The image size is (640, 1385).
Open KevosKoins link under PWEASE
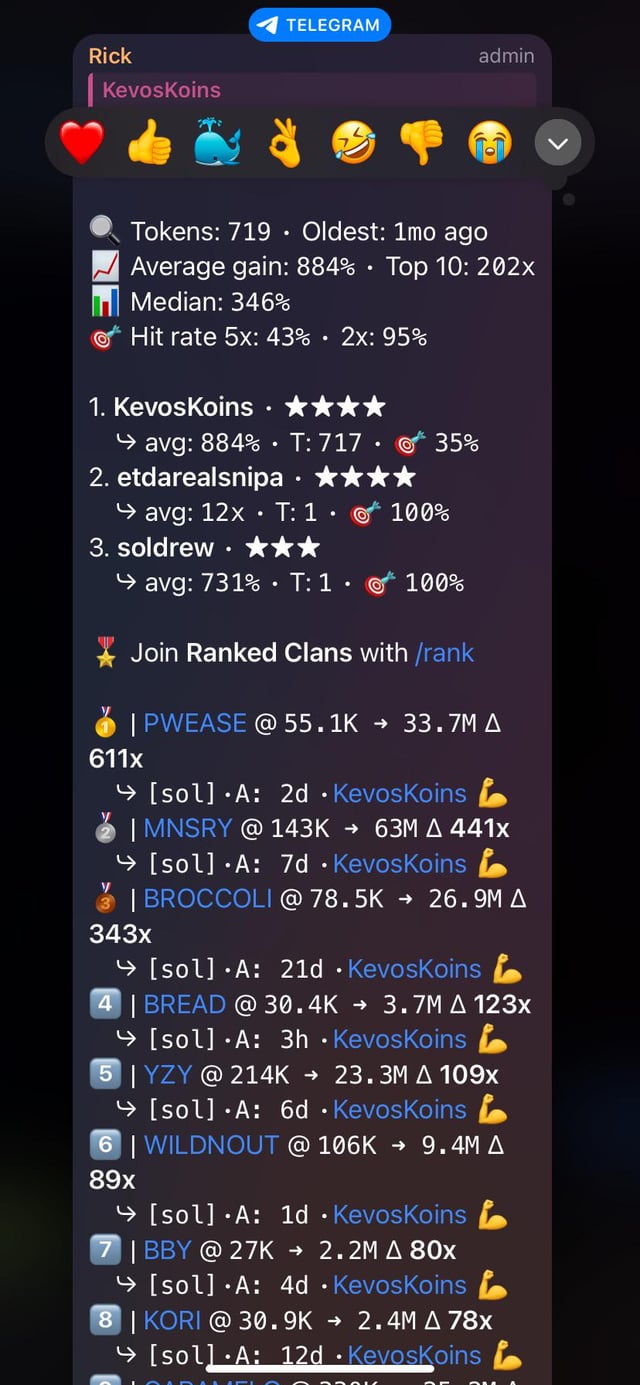coord(400,793)
